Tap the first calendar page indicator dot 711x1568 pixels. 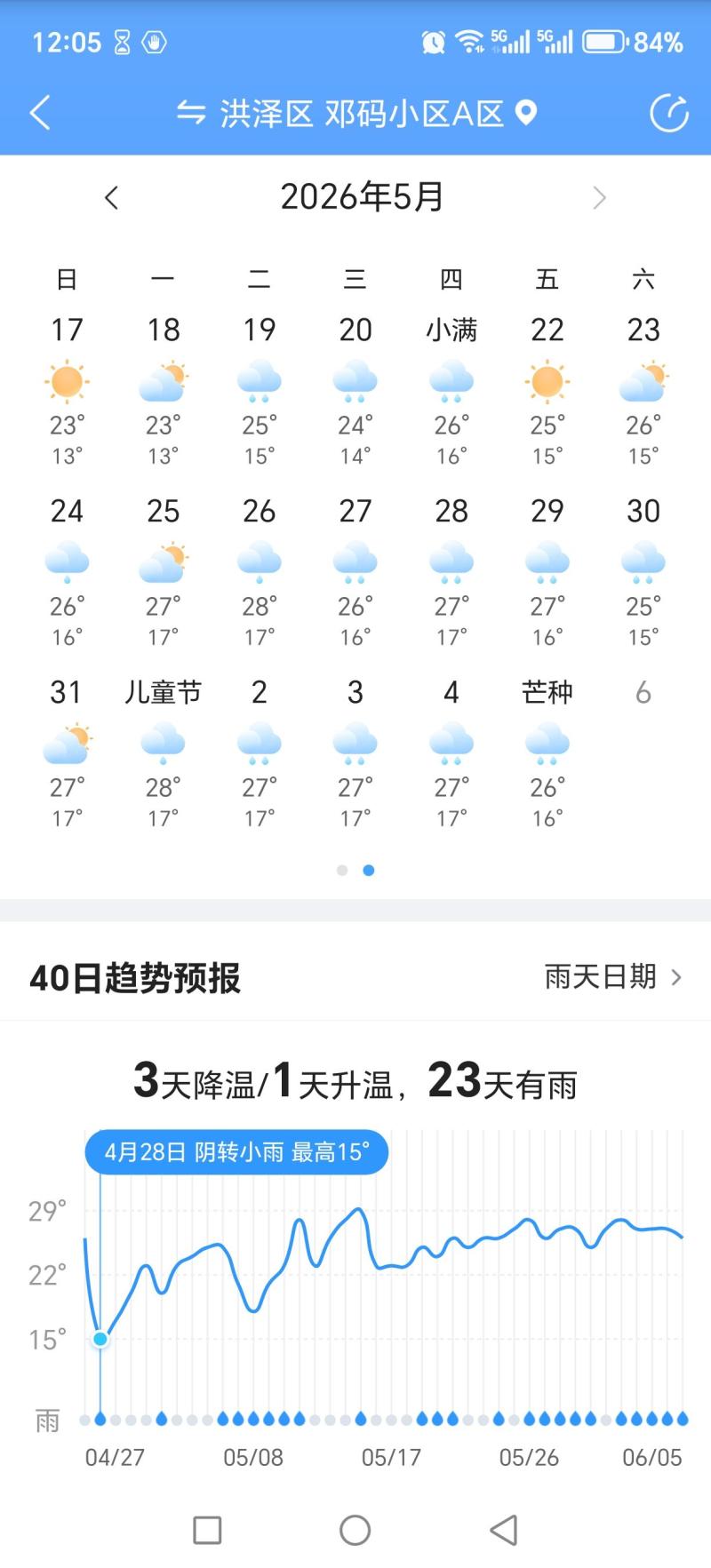click(x=342, y=871)
